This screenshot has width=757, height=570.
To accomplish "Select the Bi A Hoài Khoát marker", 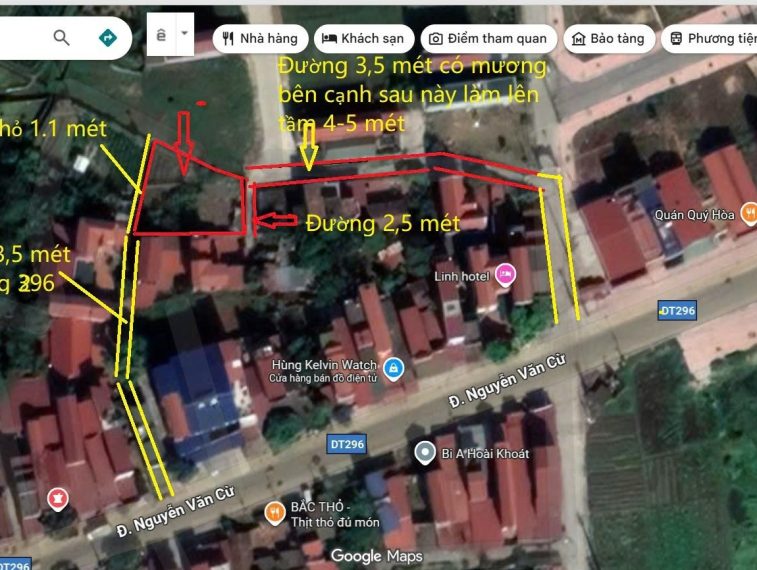I will coord(426,452).
